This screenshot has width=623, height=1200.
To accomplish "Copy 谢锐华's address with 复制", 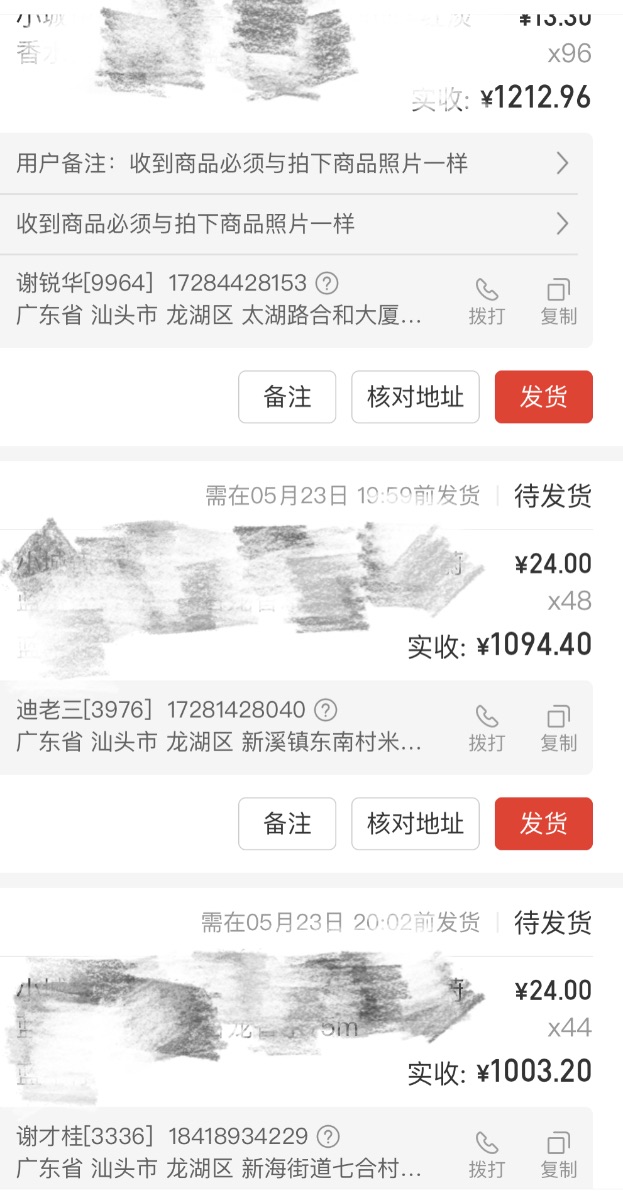I will click(x=558, y=300).
